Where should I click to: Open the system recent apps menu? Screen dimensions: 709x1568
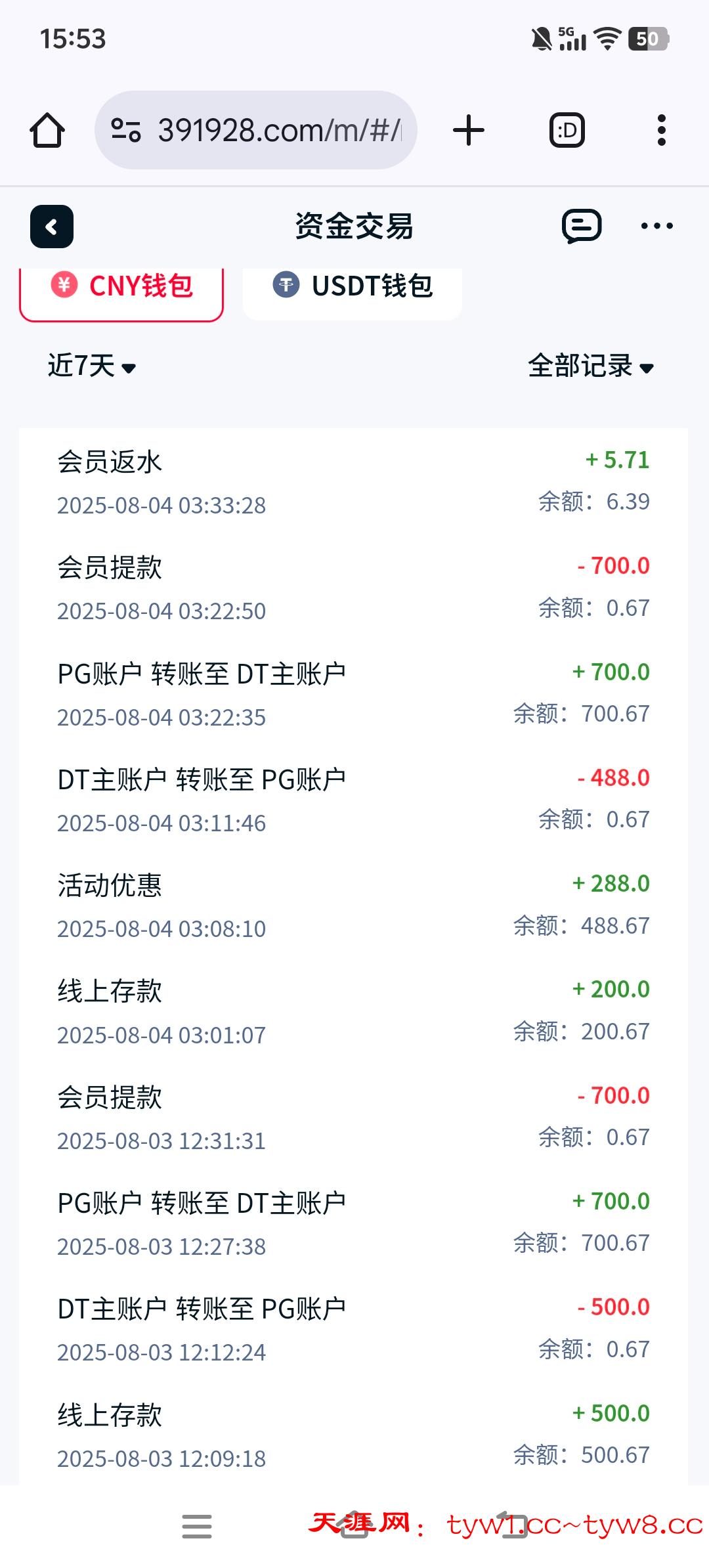click(197, 1527)
